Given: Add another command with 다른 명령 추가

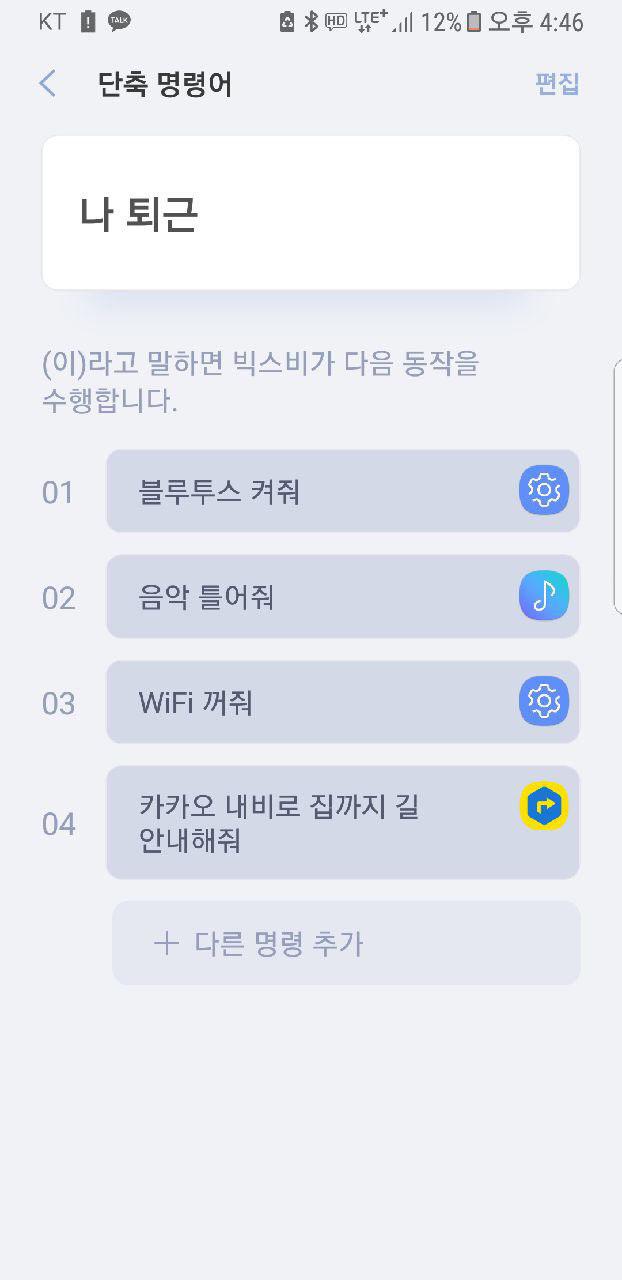Looking at the screenshot, I should tap(346, 943).
